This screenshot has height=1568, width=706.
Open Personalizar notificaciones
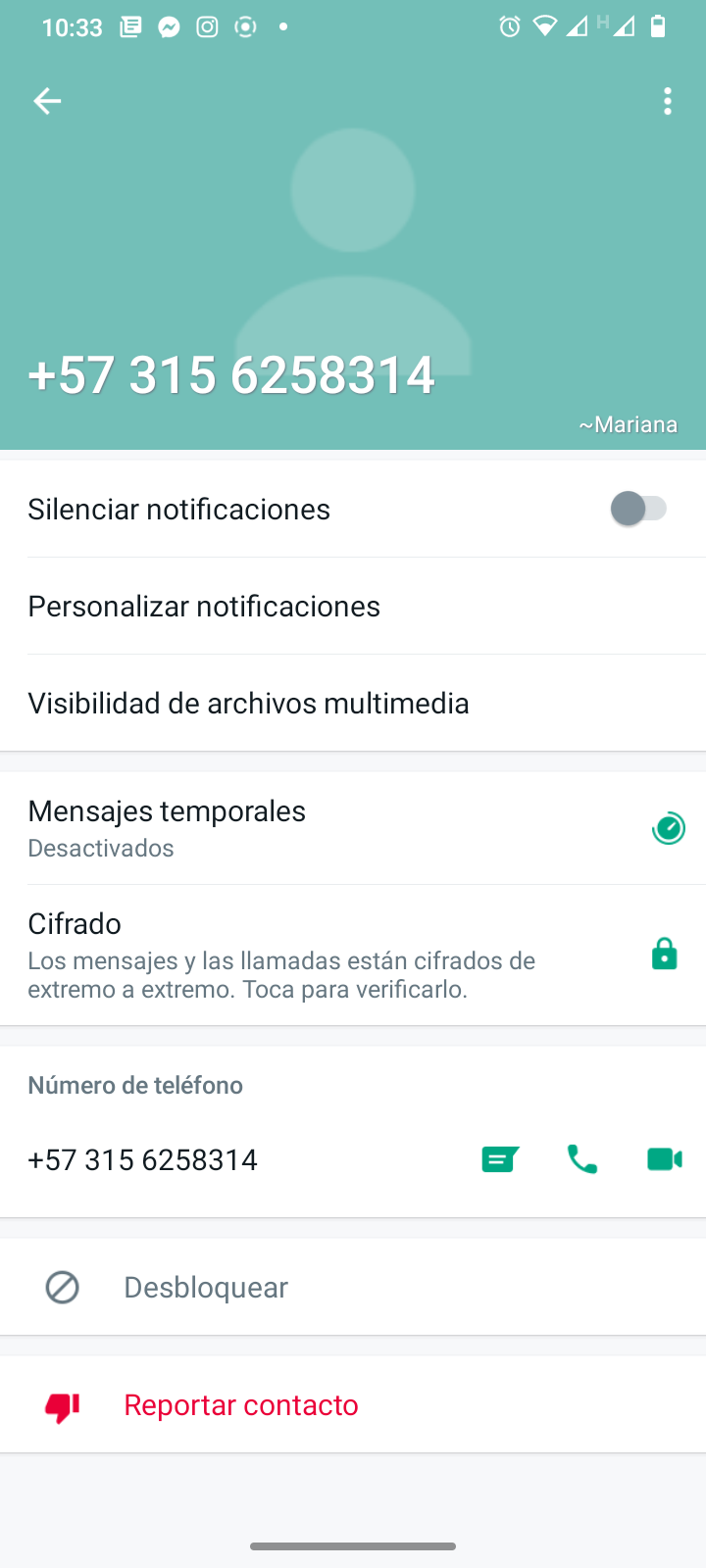pyautogui.click(x=204, y=607)
